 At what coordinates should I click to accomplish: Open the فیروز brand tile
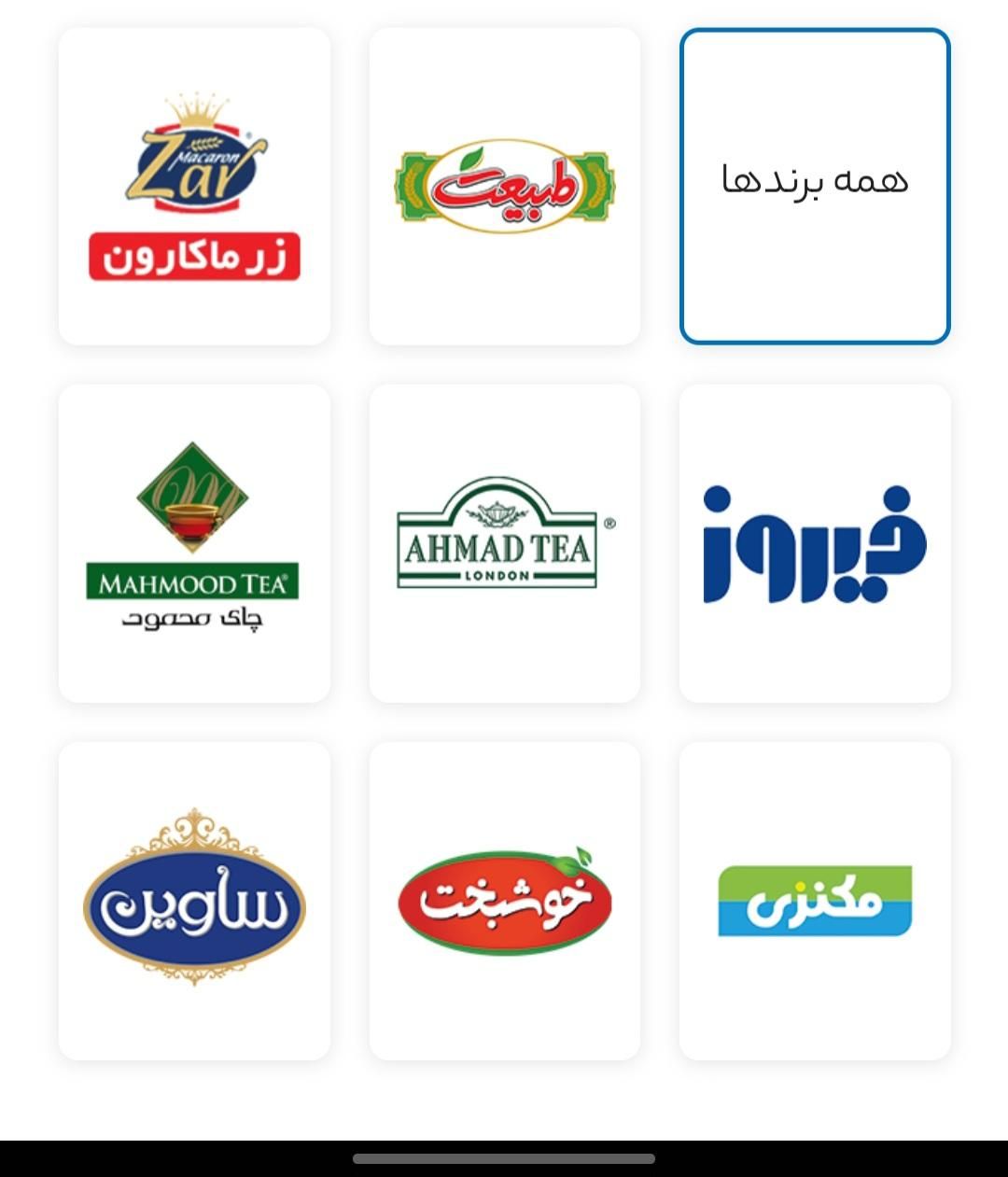(x=815, y=543)
